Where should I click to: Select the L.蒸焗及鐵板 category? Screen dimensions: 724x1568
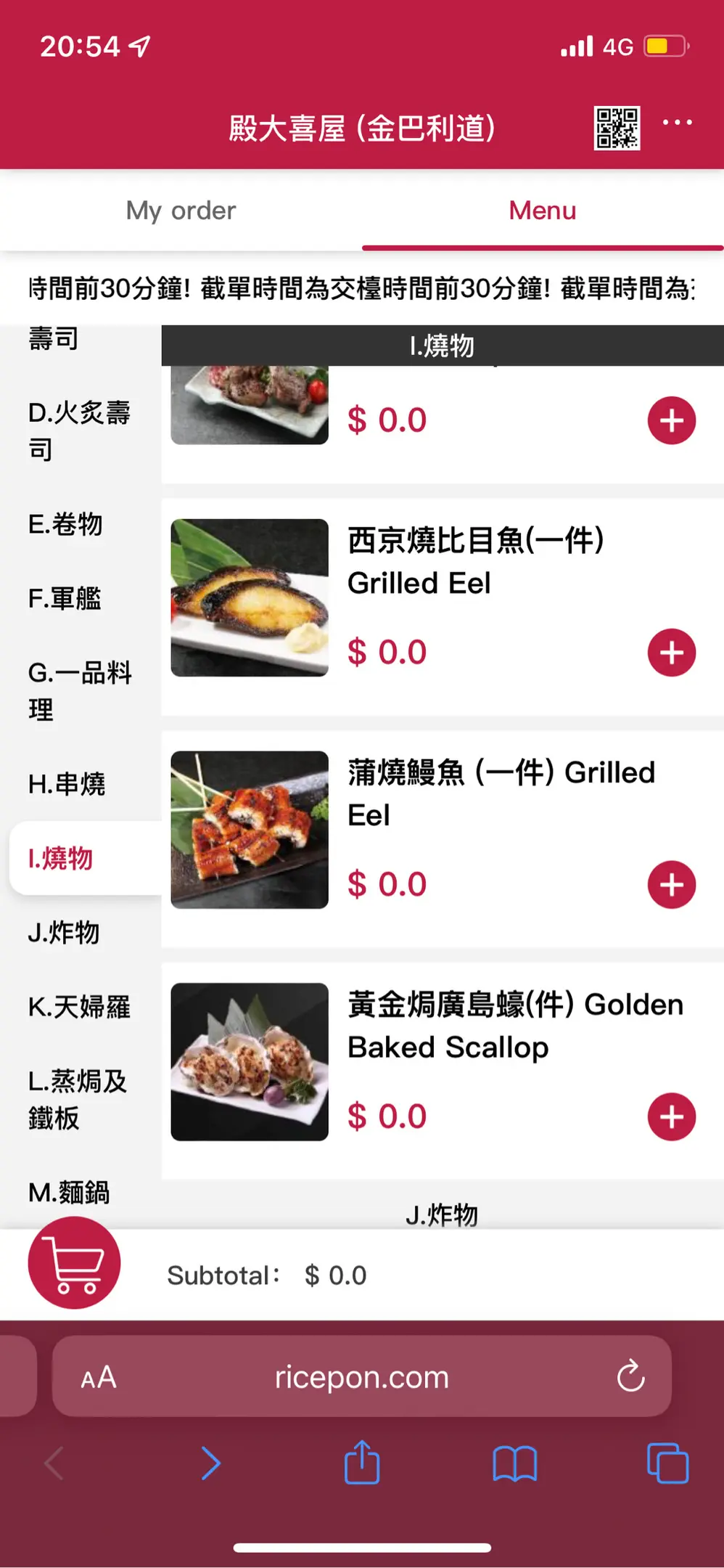pyautogui.click(x=78, y=1099)
